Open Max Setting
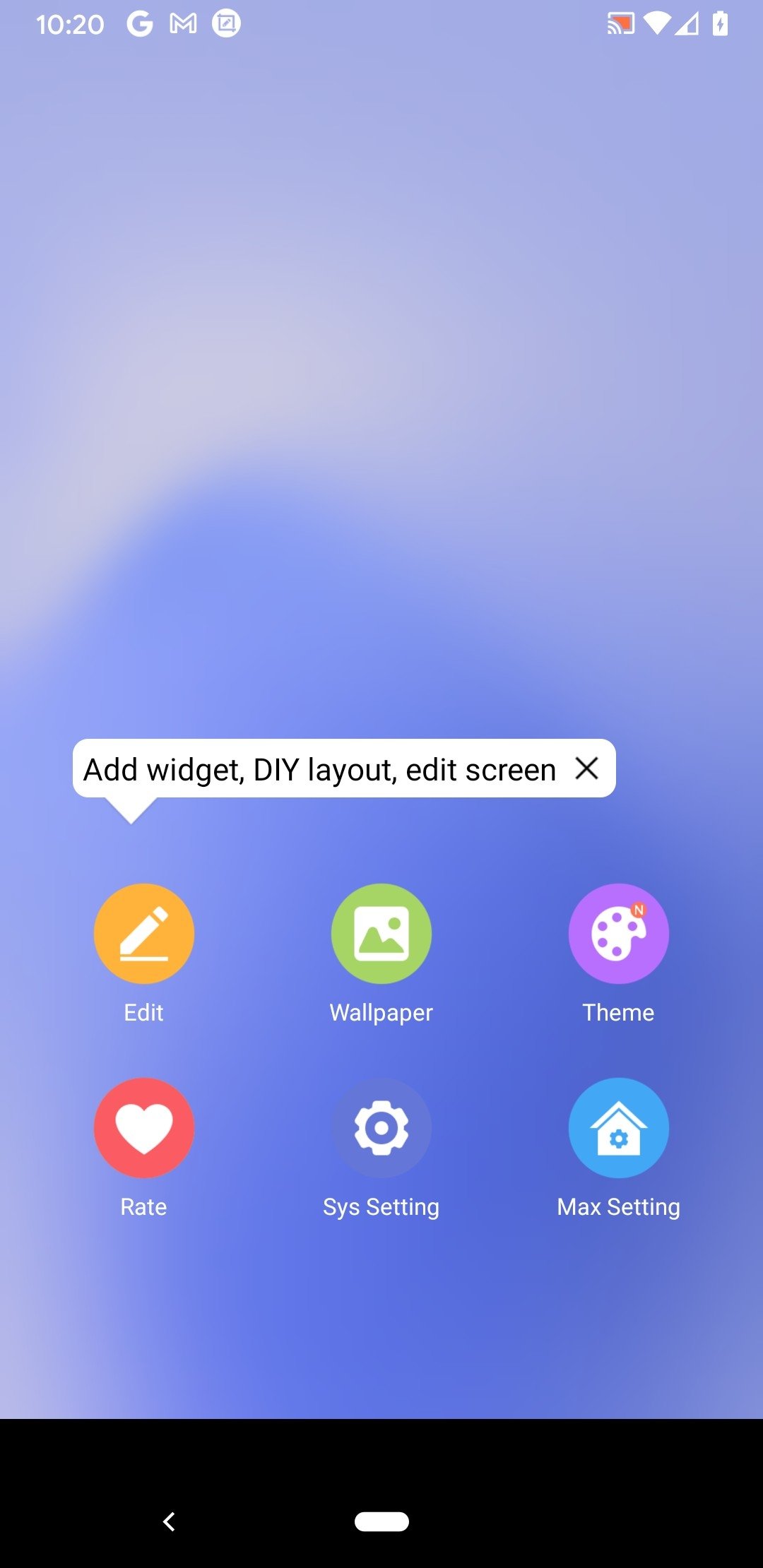Image resolution: width=763 pixels, height=1568 pixels. click(619, 1127)
